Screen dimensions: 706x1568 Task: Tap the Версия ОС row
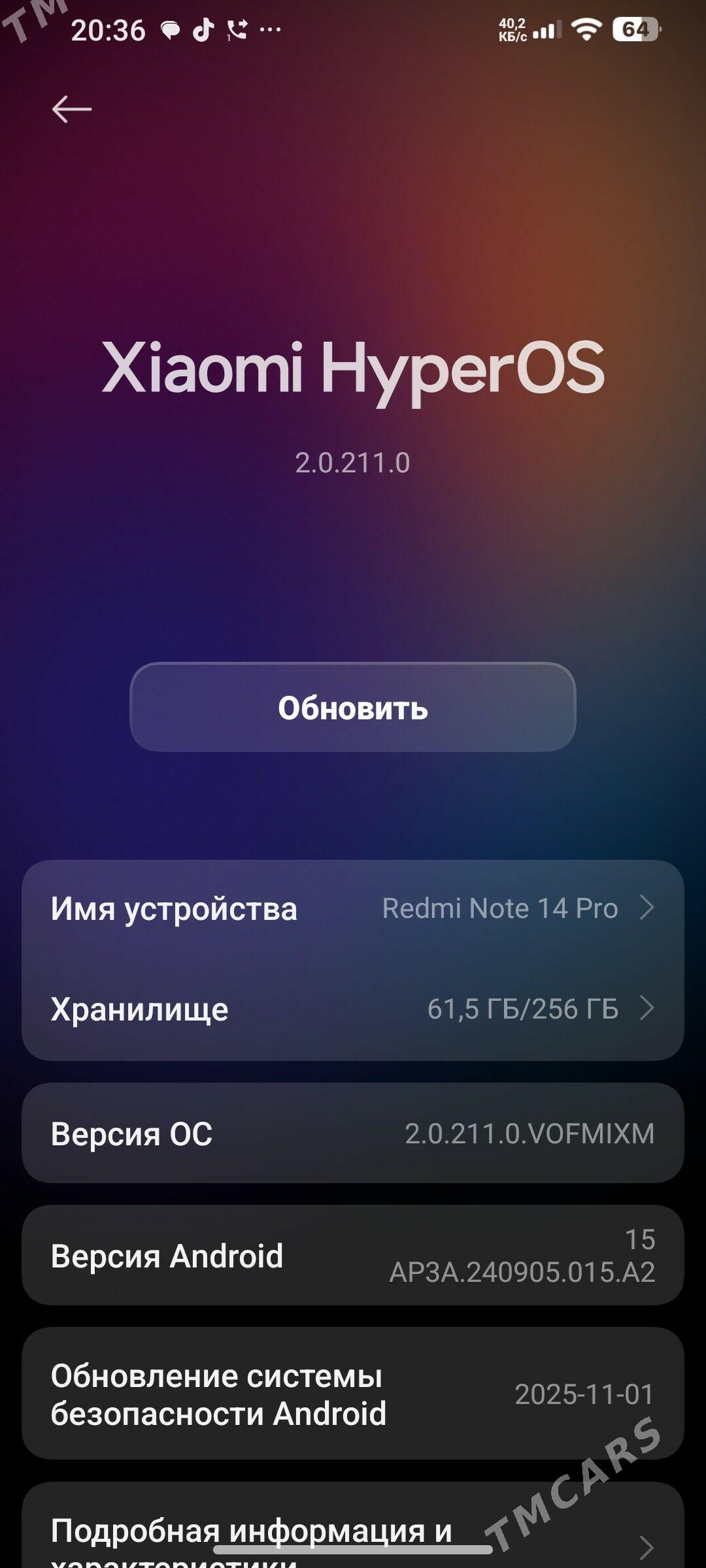[353, 1134]
